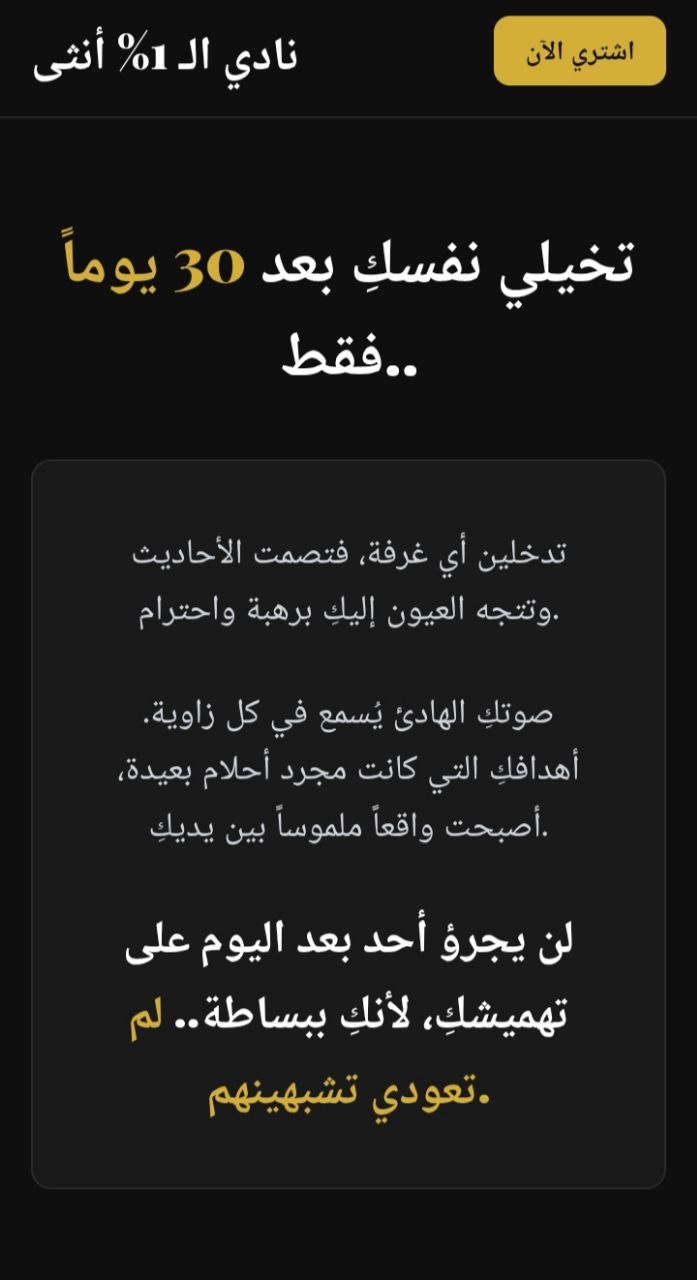Tap the gold اشتري الآن button
The image size is (697, 1280).
[579, 51]
